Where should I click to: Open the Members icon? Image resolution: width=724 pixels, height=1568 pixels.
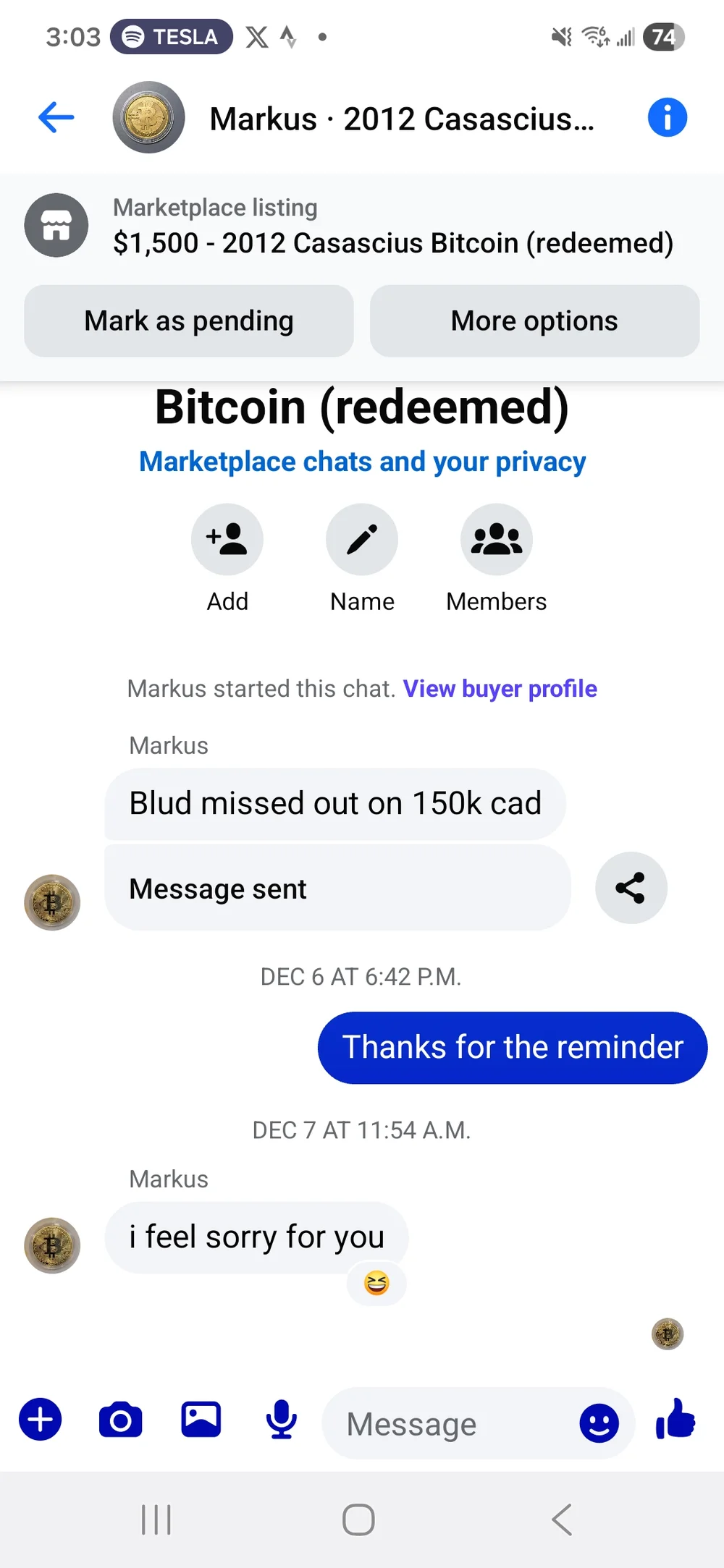click(495, 539)
